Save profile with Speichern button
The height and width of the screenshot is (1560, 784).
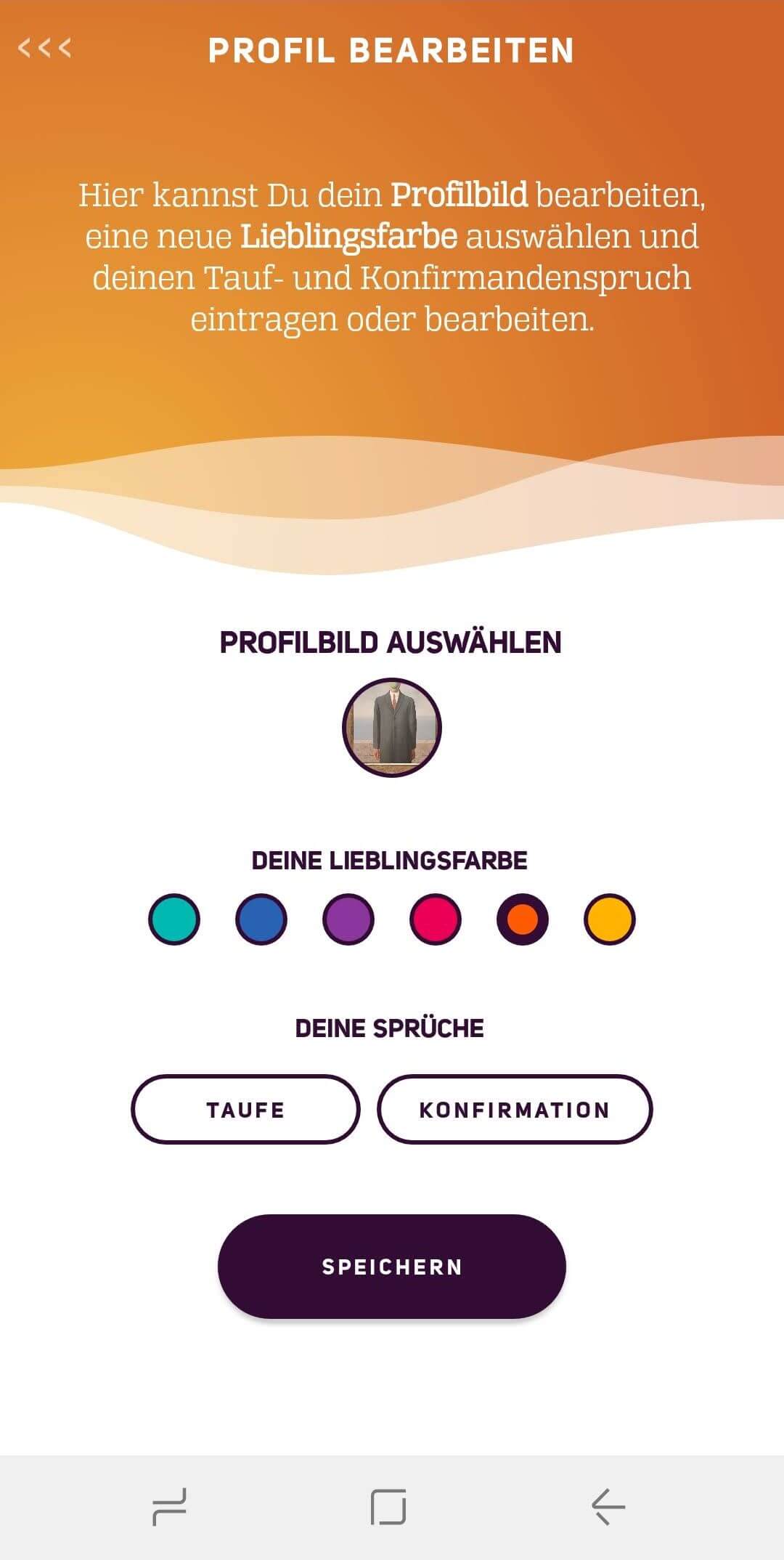pyautogui.click(x=392, y=1267)
